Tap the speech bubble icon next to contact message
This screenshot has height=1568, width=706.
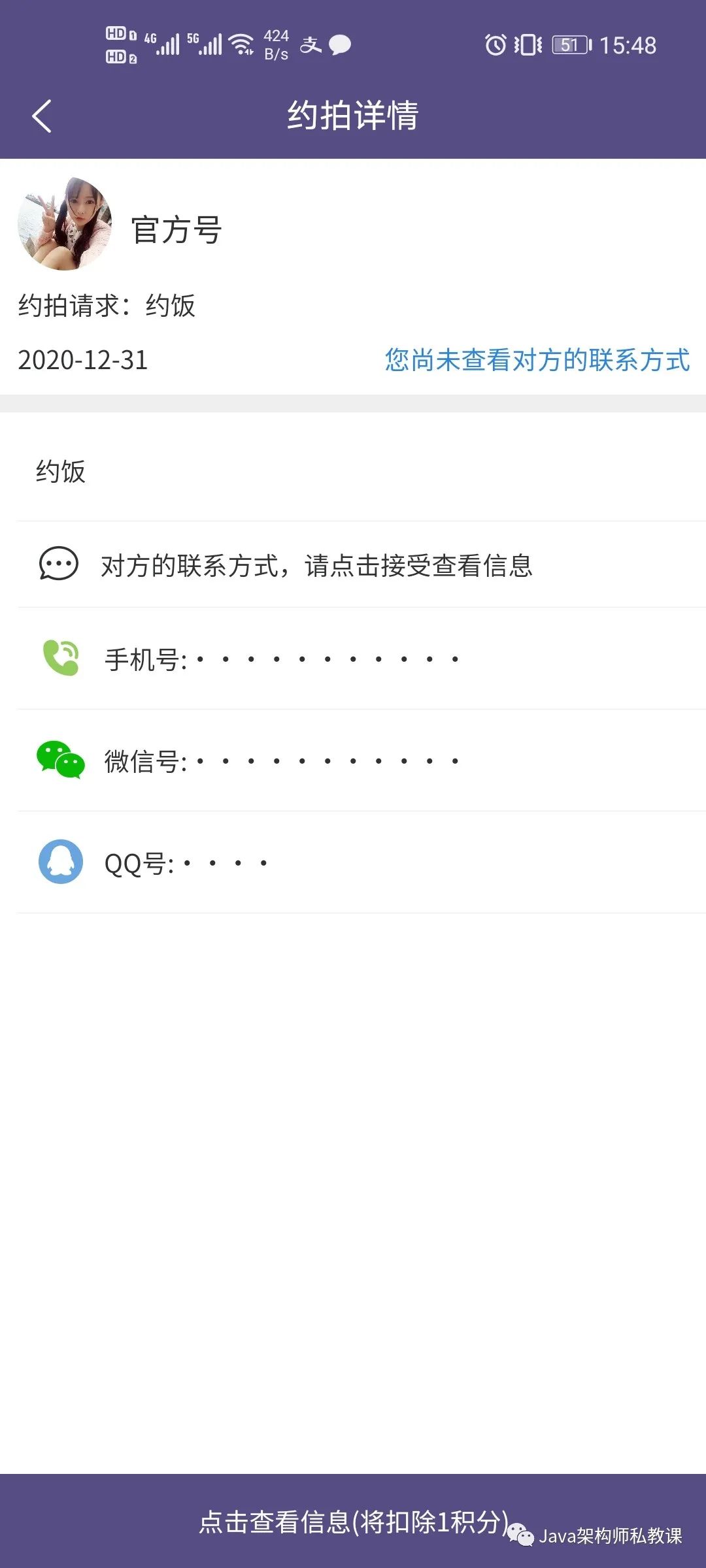[x=58, y=563]
